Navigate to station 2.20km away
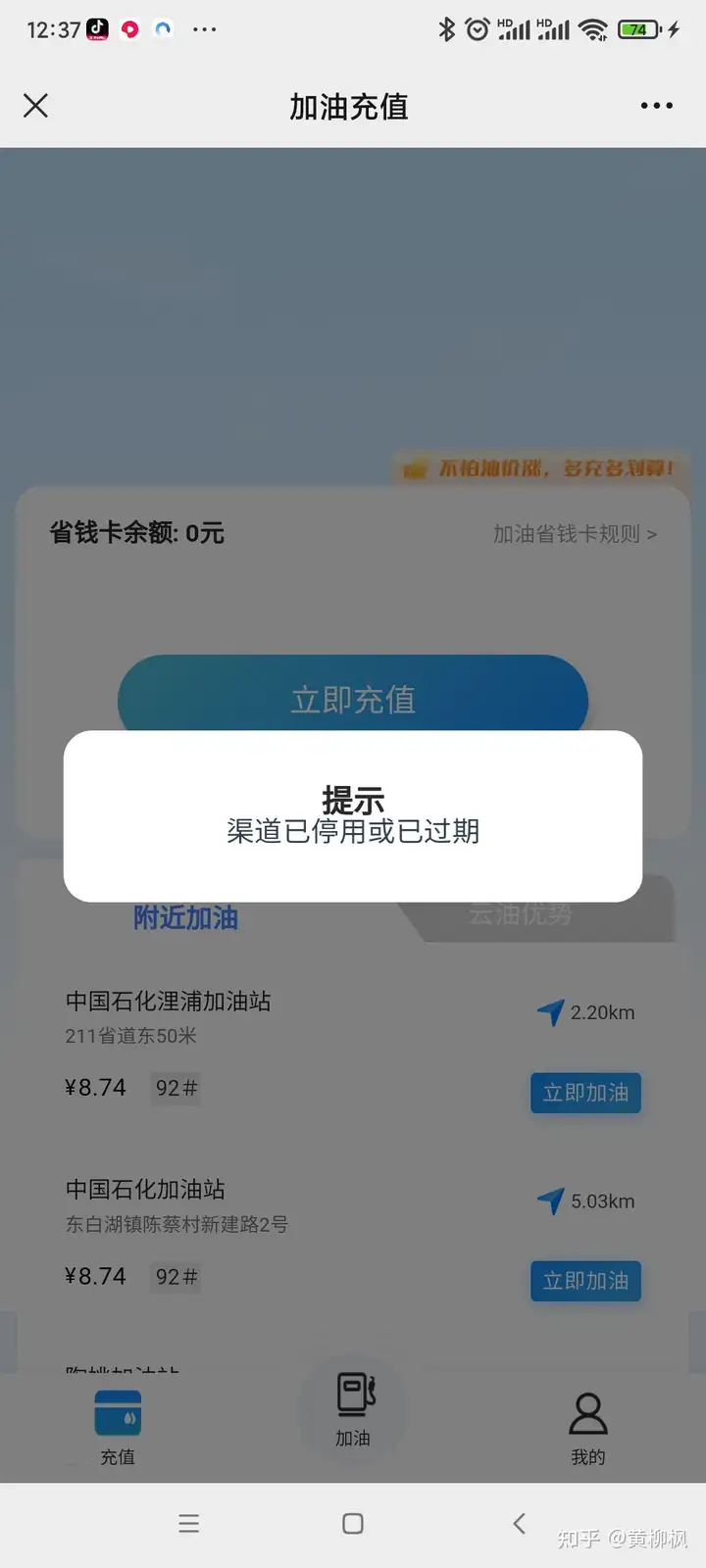706x1568 pixels. [585, 1012]
